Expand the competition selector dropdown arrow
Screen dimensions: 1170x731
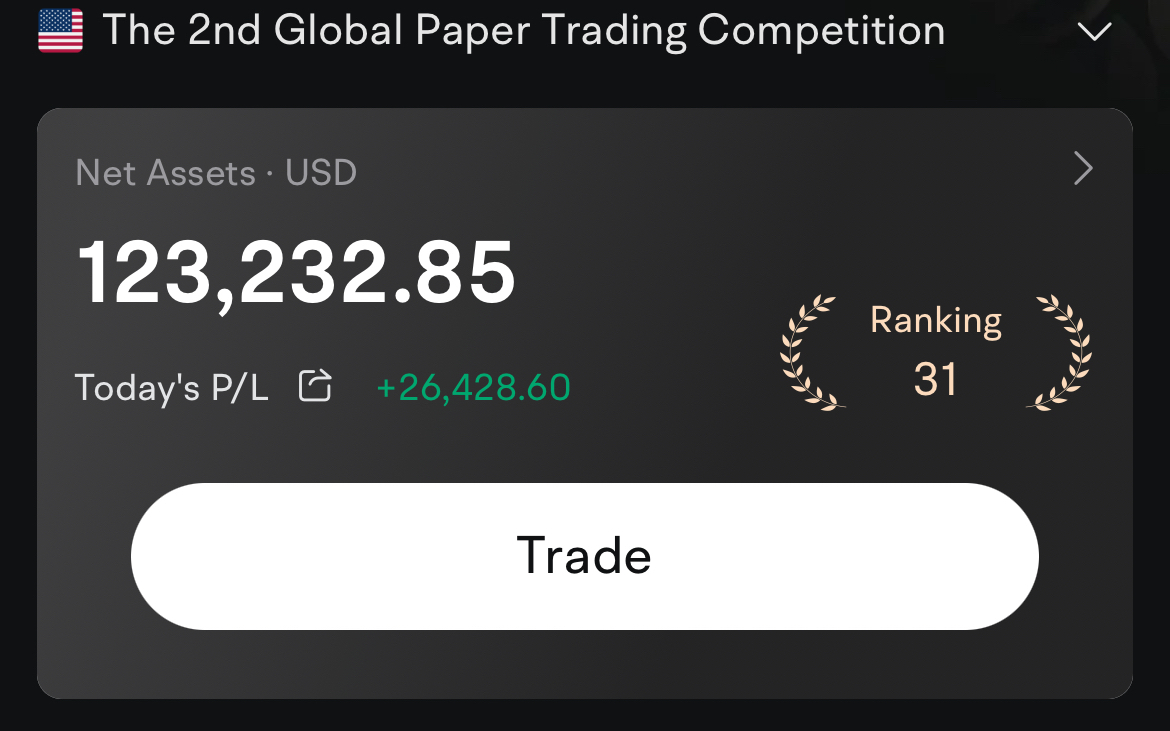click(1095, 32)
